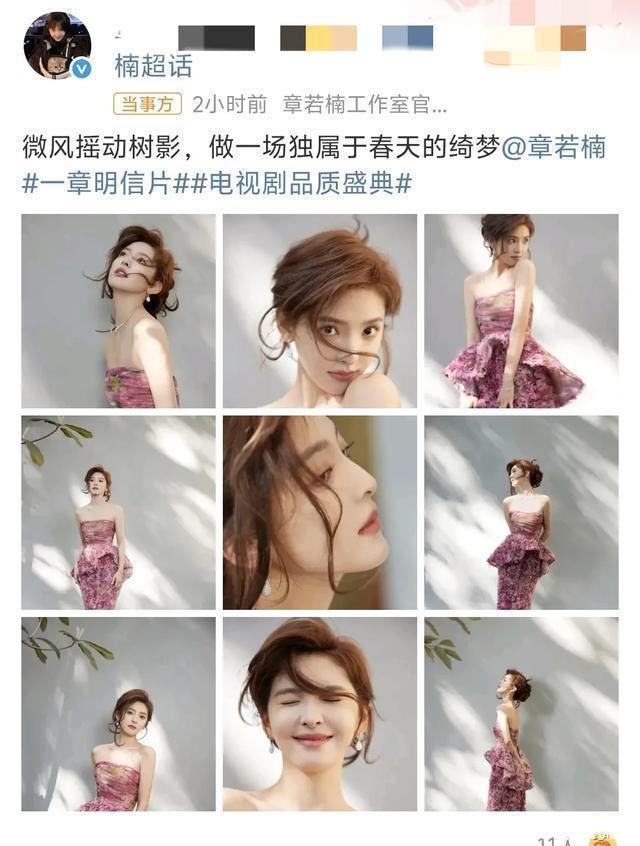View the close-up photo with hand under chin
The image size is (640, 846).
pos(320,311)
